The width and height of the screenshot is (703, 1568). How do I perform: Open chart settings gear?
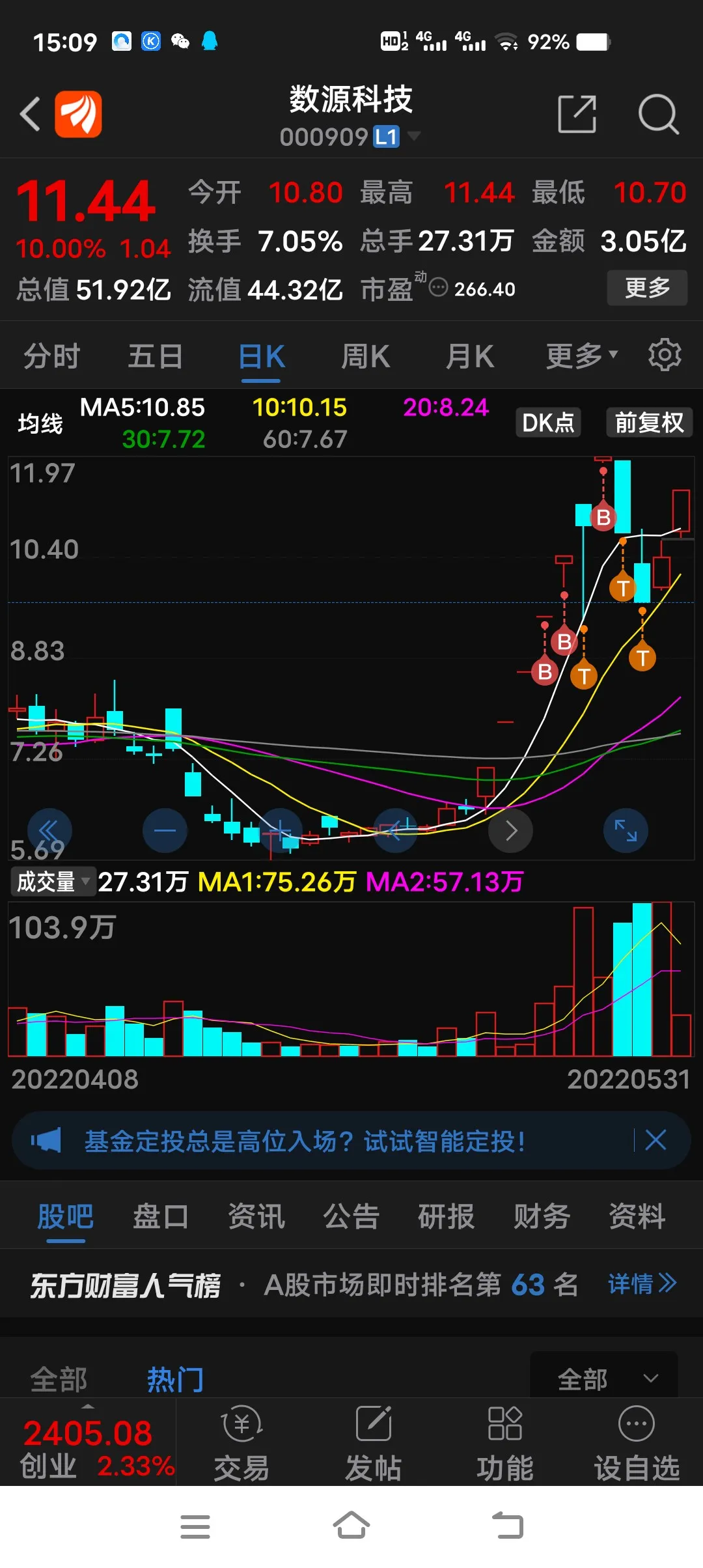(x=665, y=355)
